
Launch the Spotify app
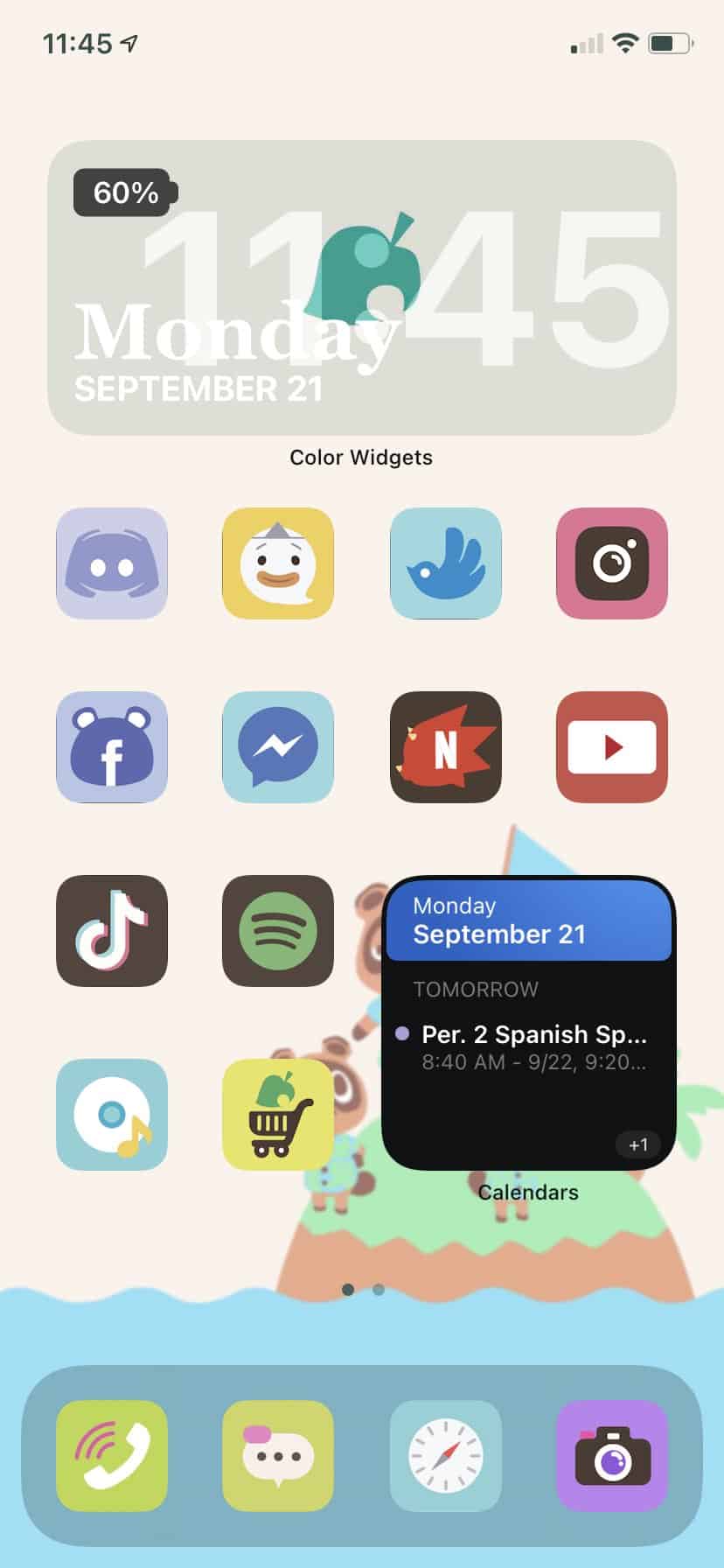(x=278, y=931)
